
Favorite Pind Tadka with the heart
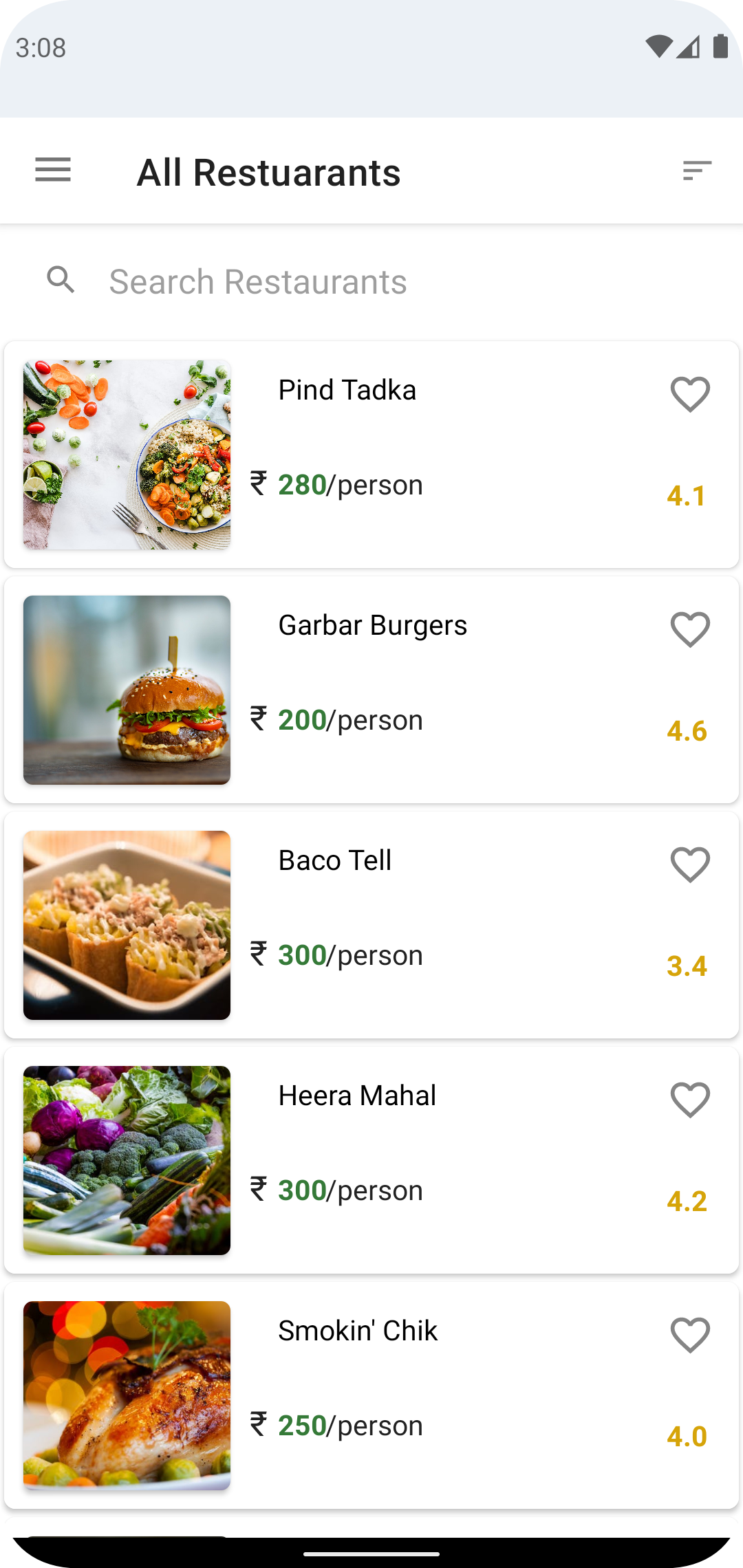[690, 394]
